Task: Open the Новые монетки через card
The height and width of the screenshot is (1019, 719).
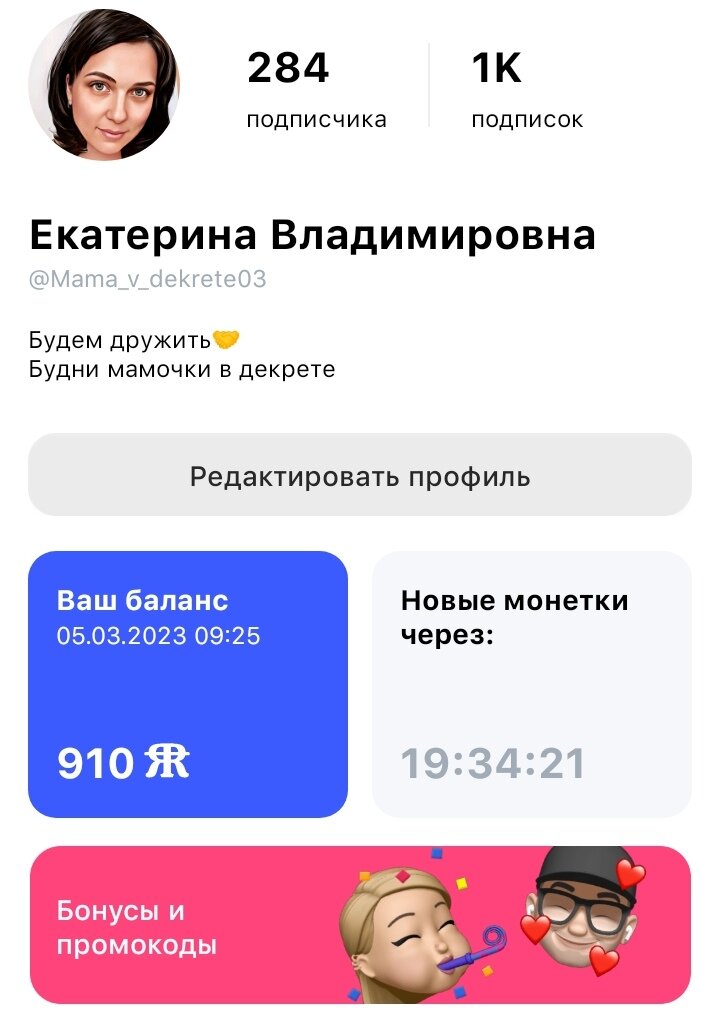Action: pos(531,684)
